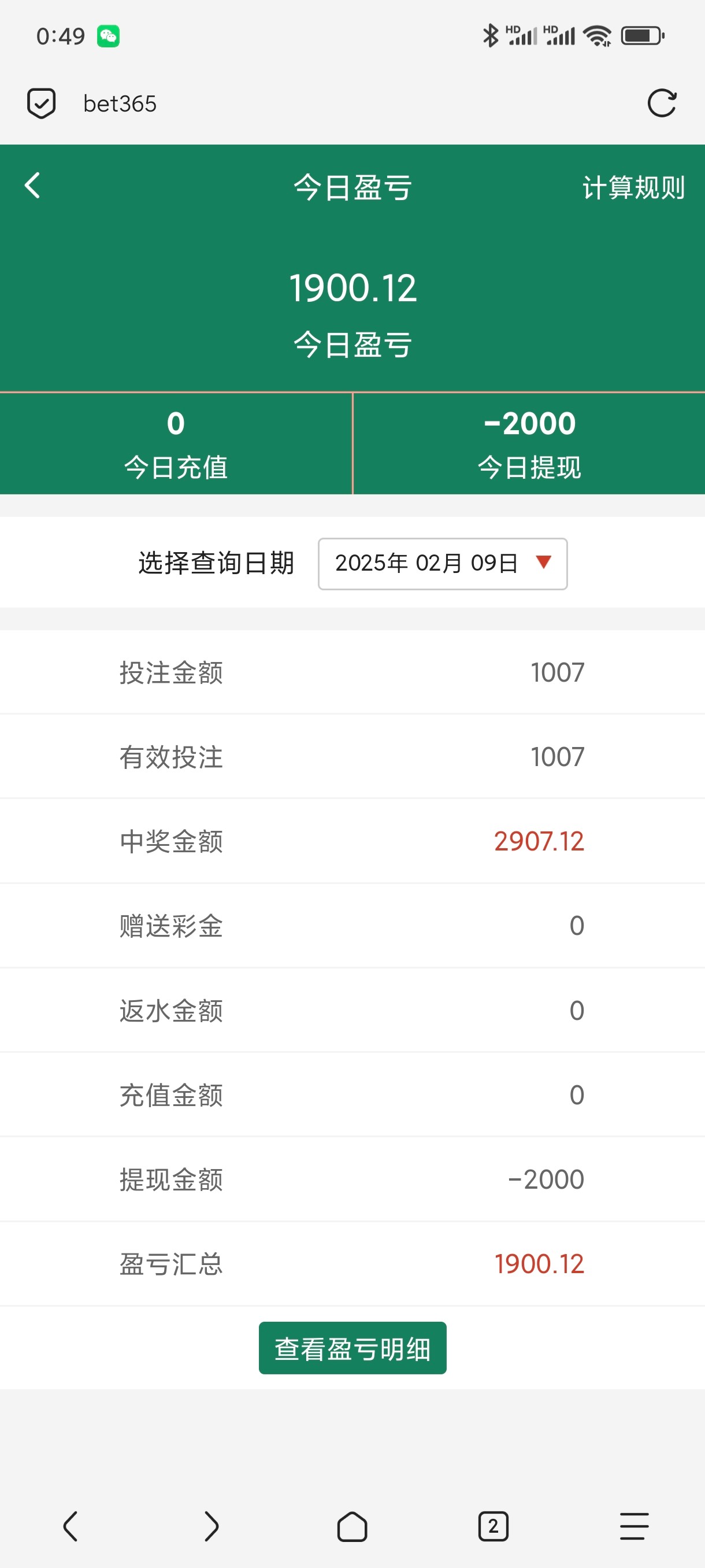
Task: Open site security shield icon
Action: tap(42, 103)
